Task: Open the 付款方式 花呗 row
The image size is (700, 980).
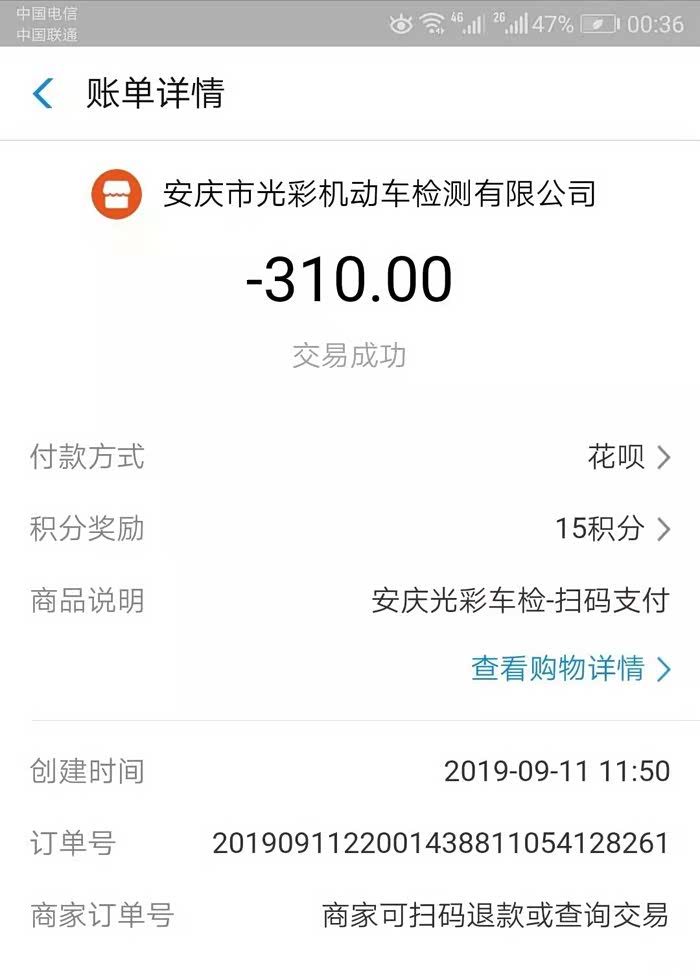Action: [350, 457]
